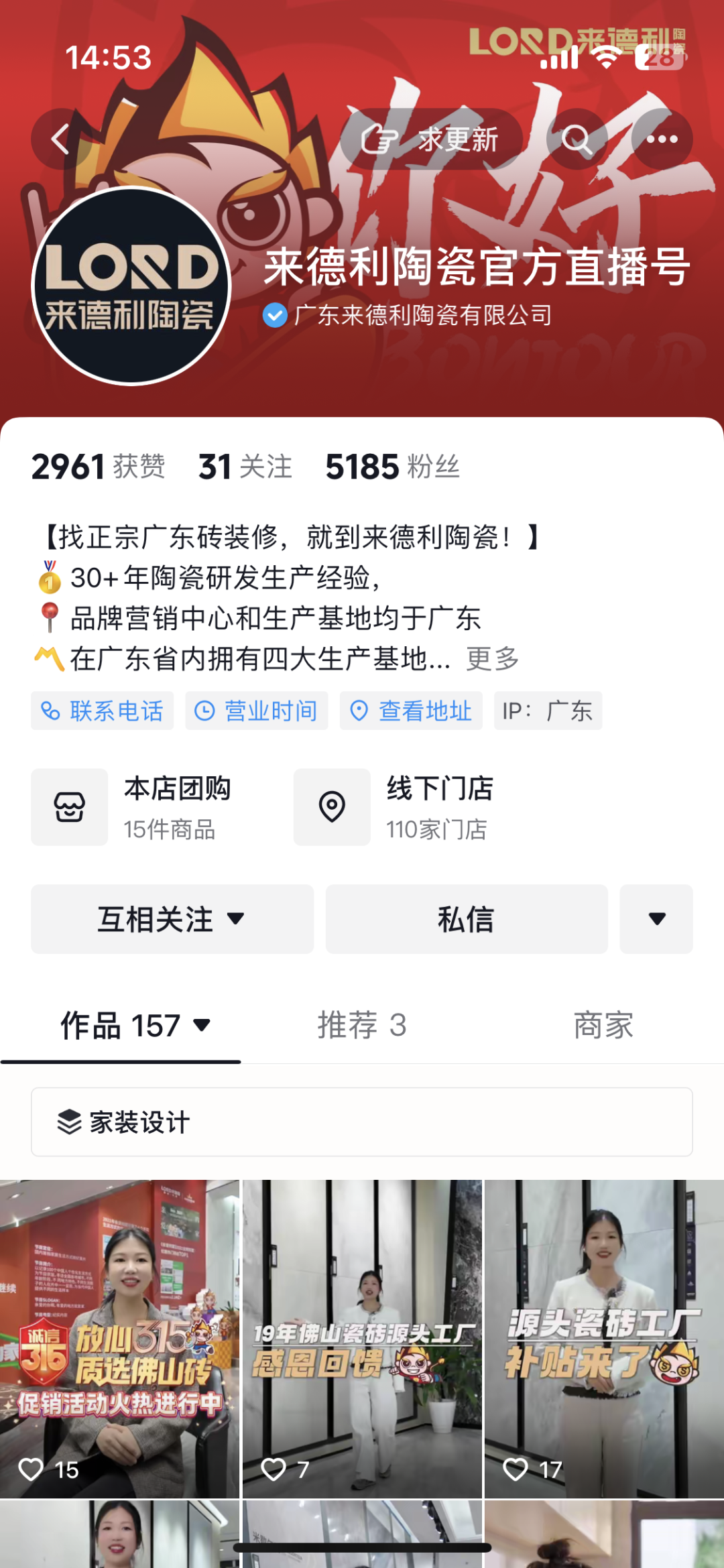This screenshot has width=724, height=1568.
Task: Open the three-dot overflow menu
Action: click(x=662, y=139)
